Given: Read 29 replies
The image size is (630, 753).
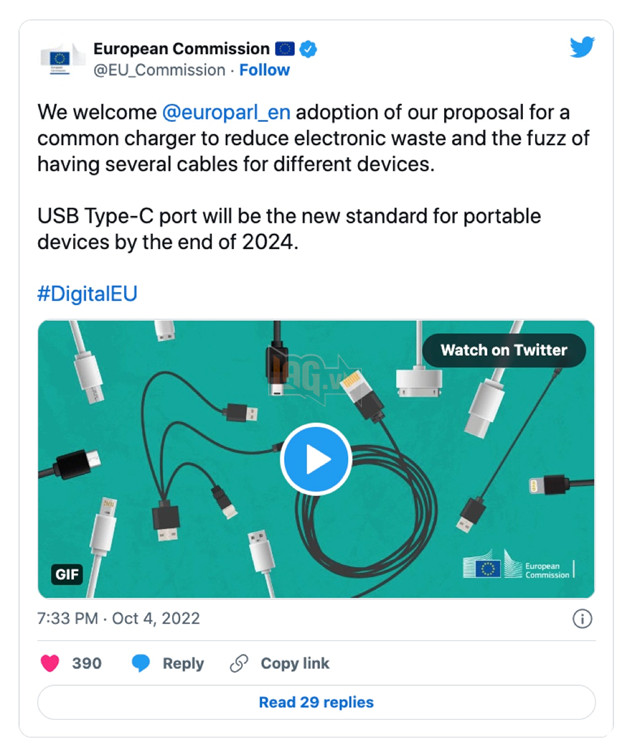Looking at the screenshot, I should tap(316, 702).
